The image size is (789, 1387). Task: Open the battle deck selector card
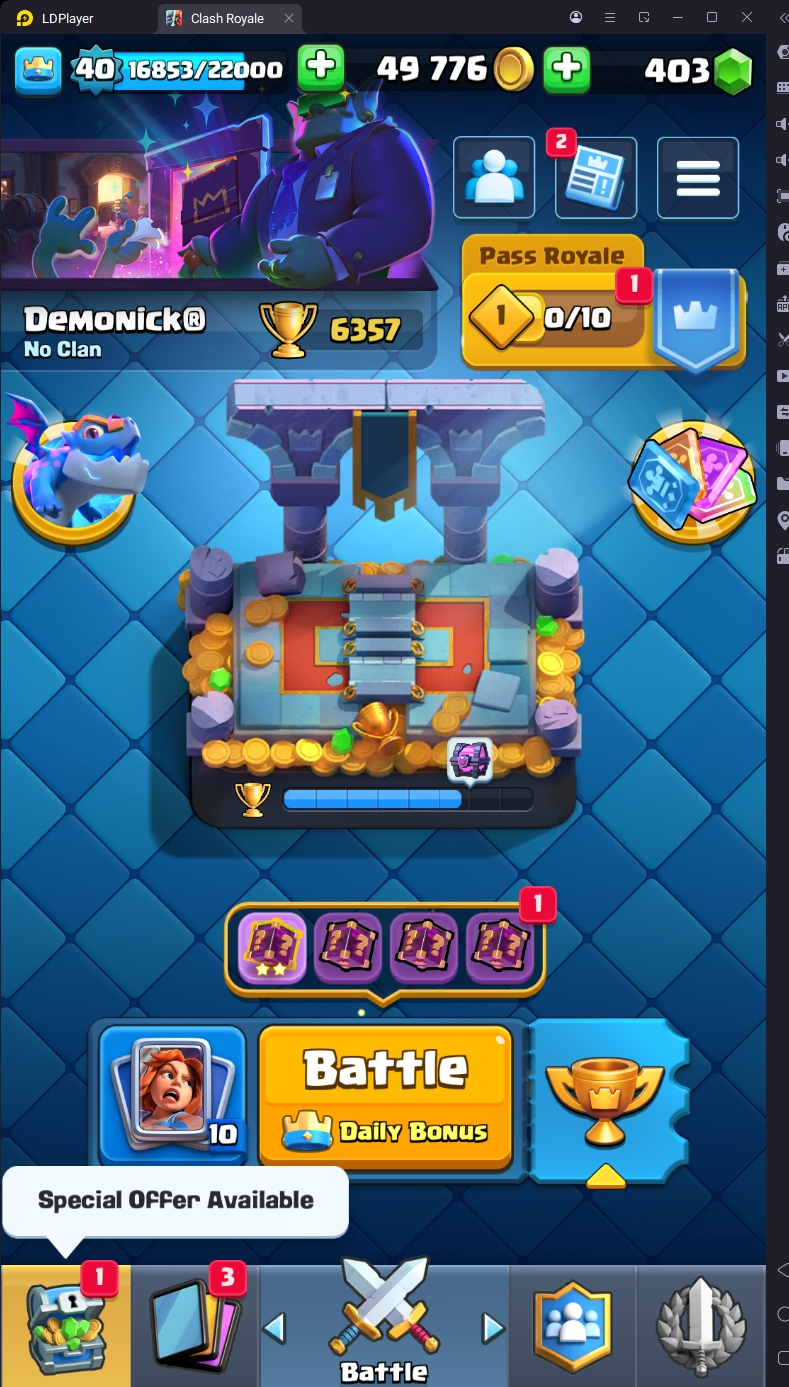(172, 1095)
